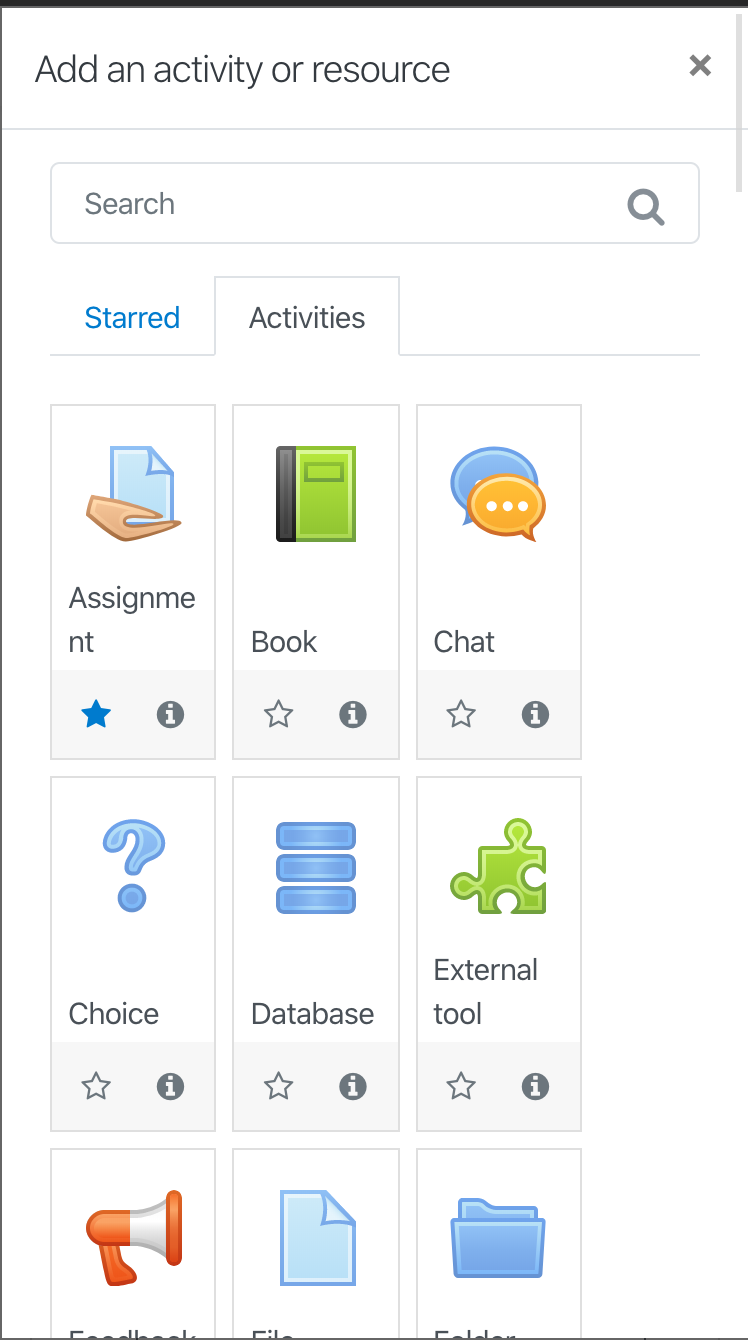Tap the magnifier search icon
The height and width of the screenshot is (1340, 748).
pos(646,207)
